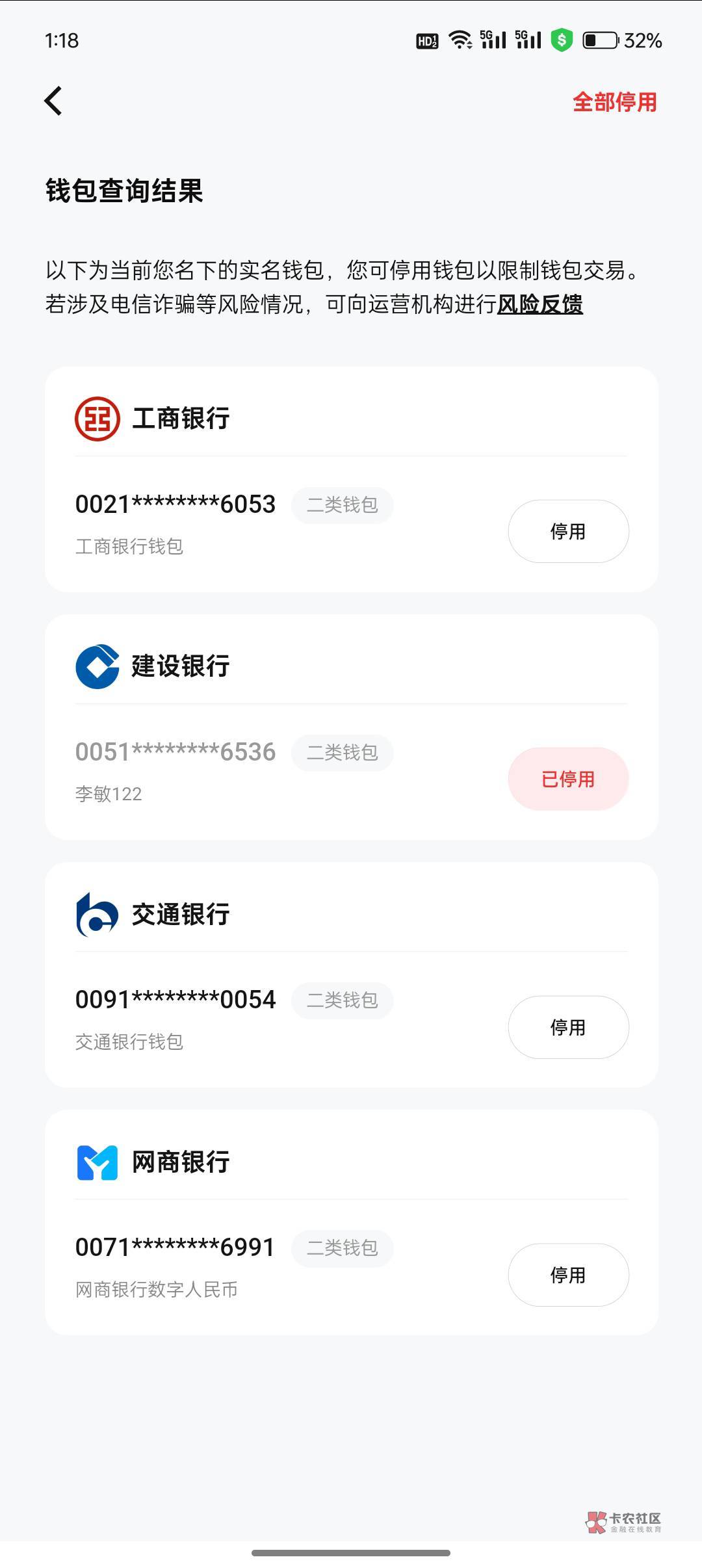Disable the 工商银行 wallet
Image resolution: width=702 pixels, height=1568 pixels.
(568, 531)
